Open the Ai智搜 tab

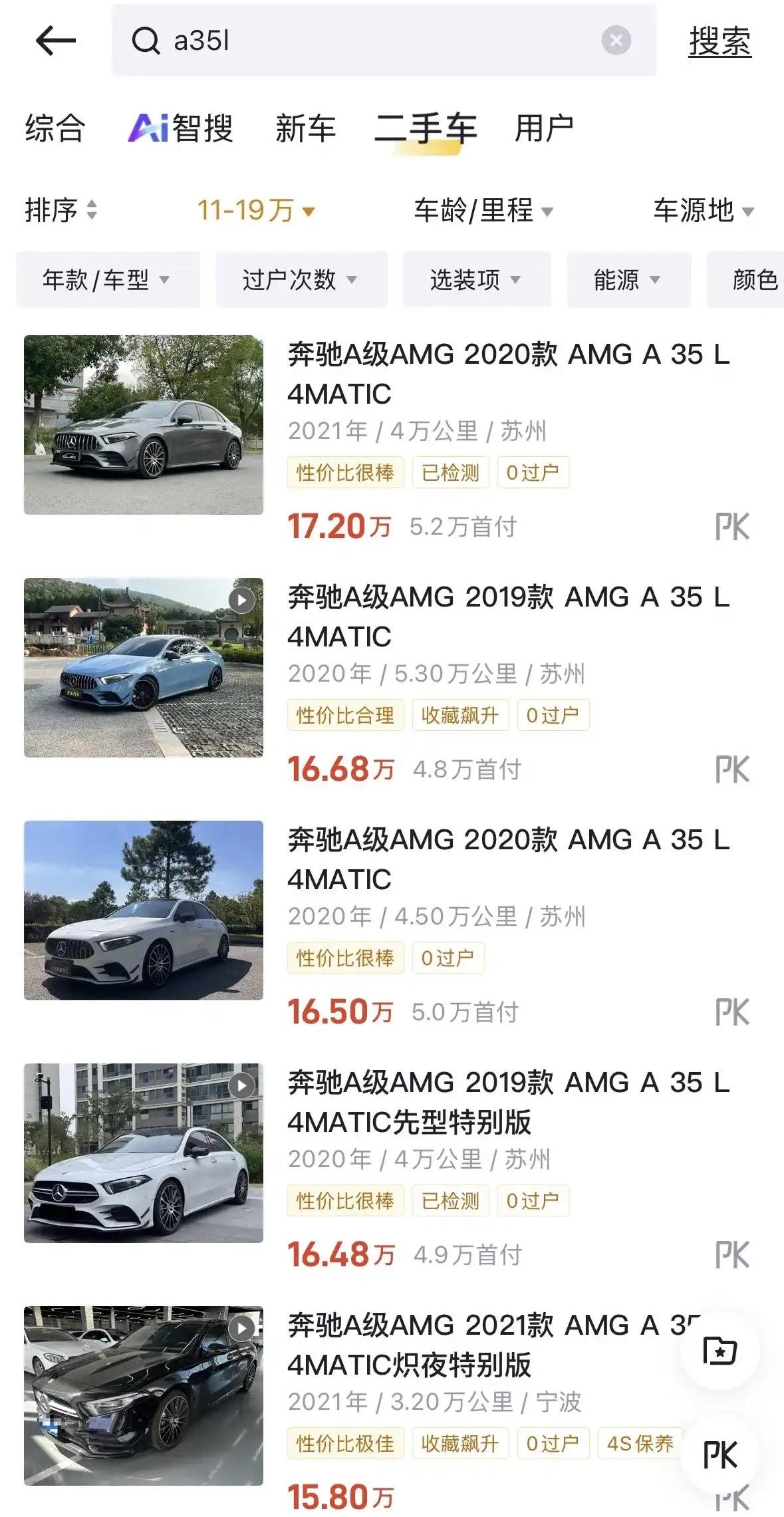tap(181, 128)
